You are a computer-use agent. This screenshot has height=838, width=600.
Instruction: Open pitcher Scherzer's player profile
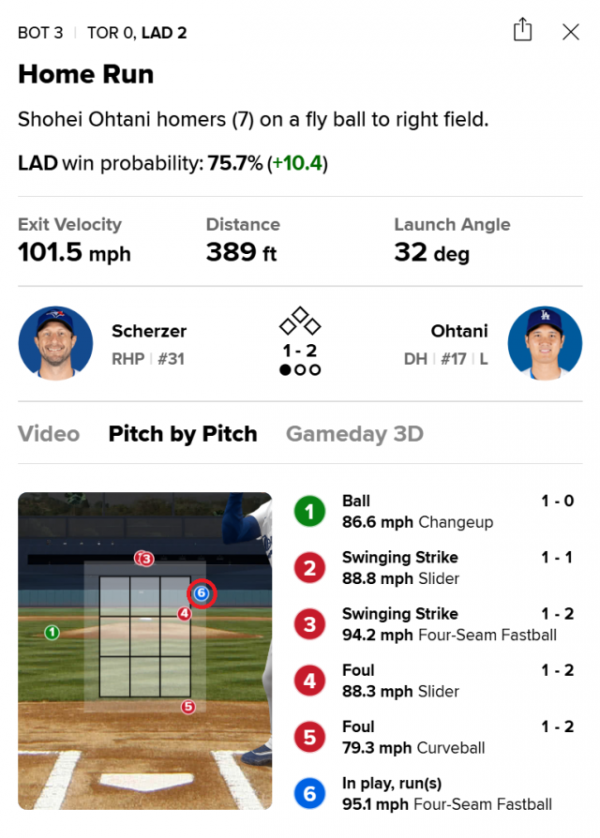[149, 331]
